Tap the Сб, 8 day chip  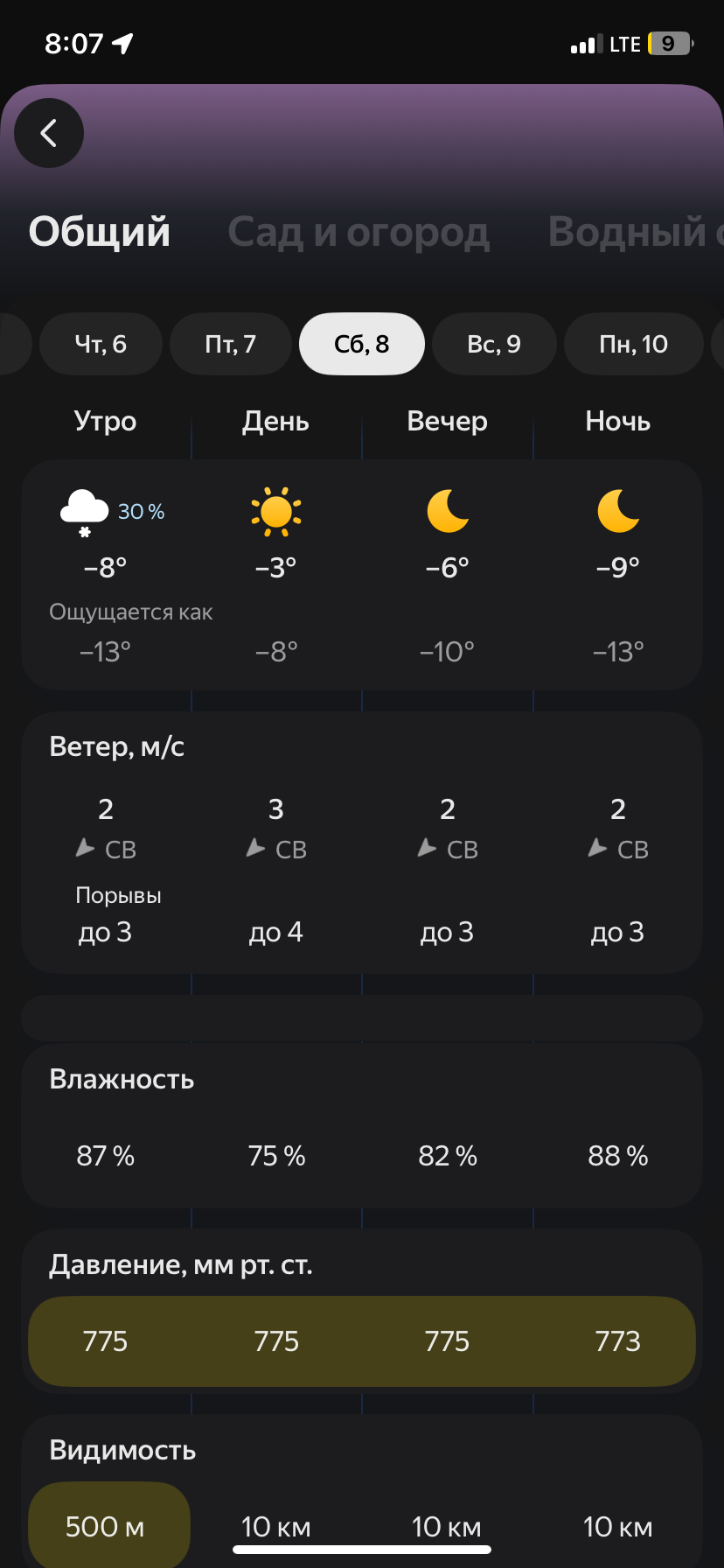click(x=362, y=344)
